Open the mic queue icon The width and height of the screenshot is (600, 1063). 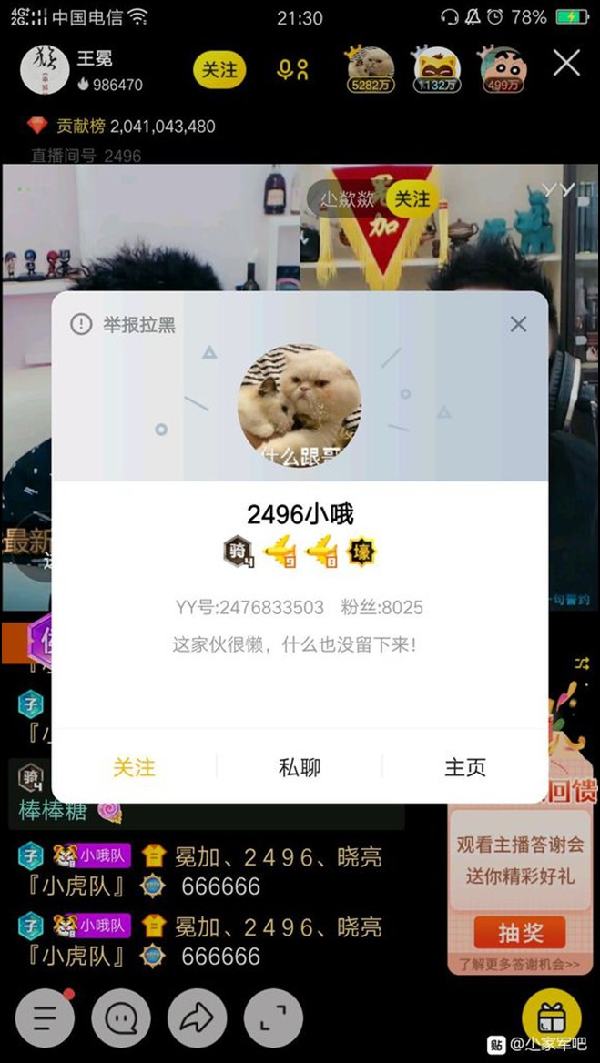292,69
